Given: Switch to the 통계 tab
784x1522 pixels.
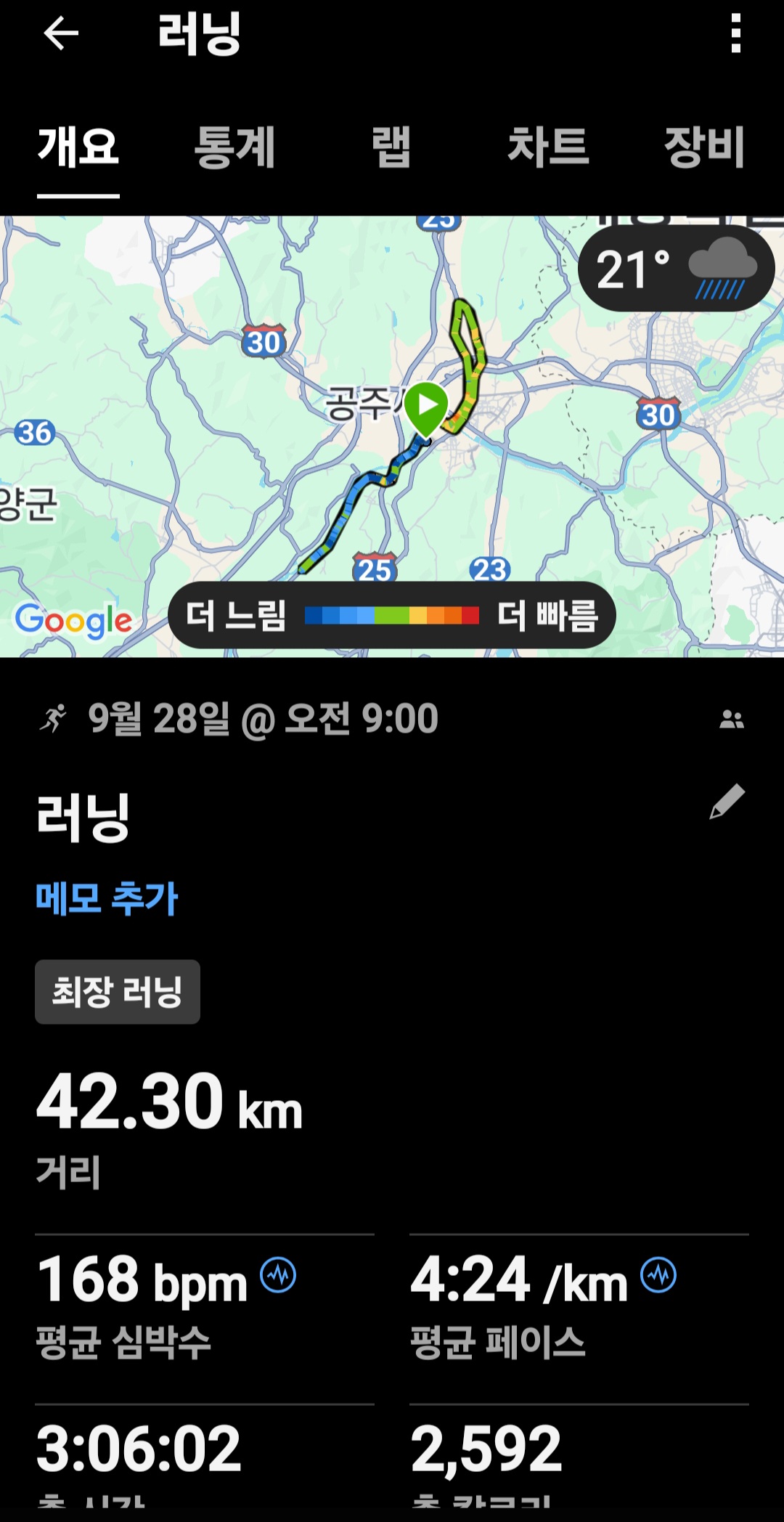Looking at the screenshot, I should click(x=234, y=147).
